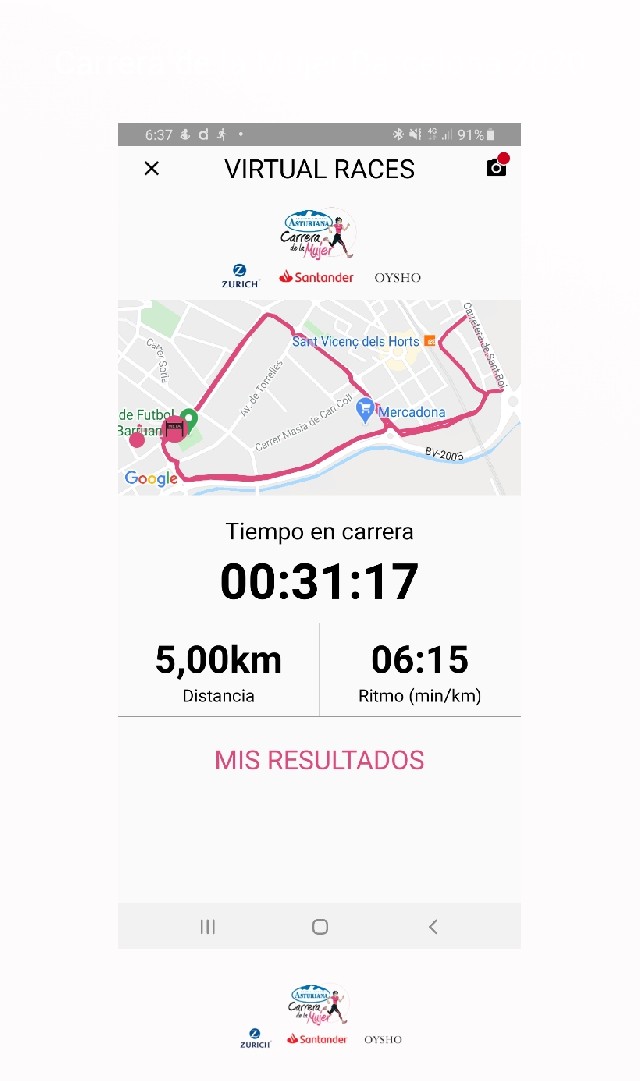
Task: Close the Virtual Races screen
Action: click(152, 169)
